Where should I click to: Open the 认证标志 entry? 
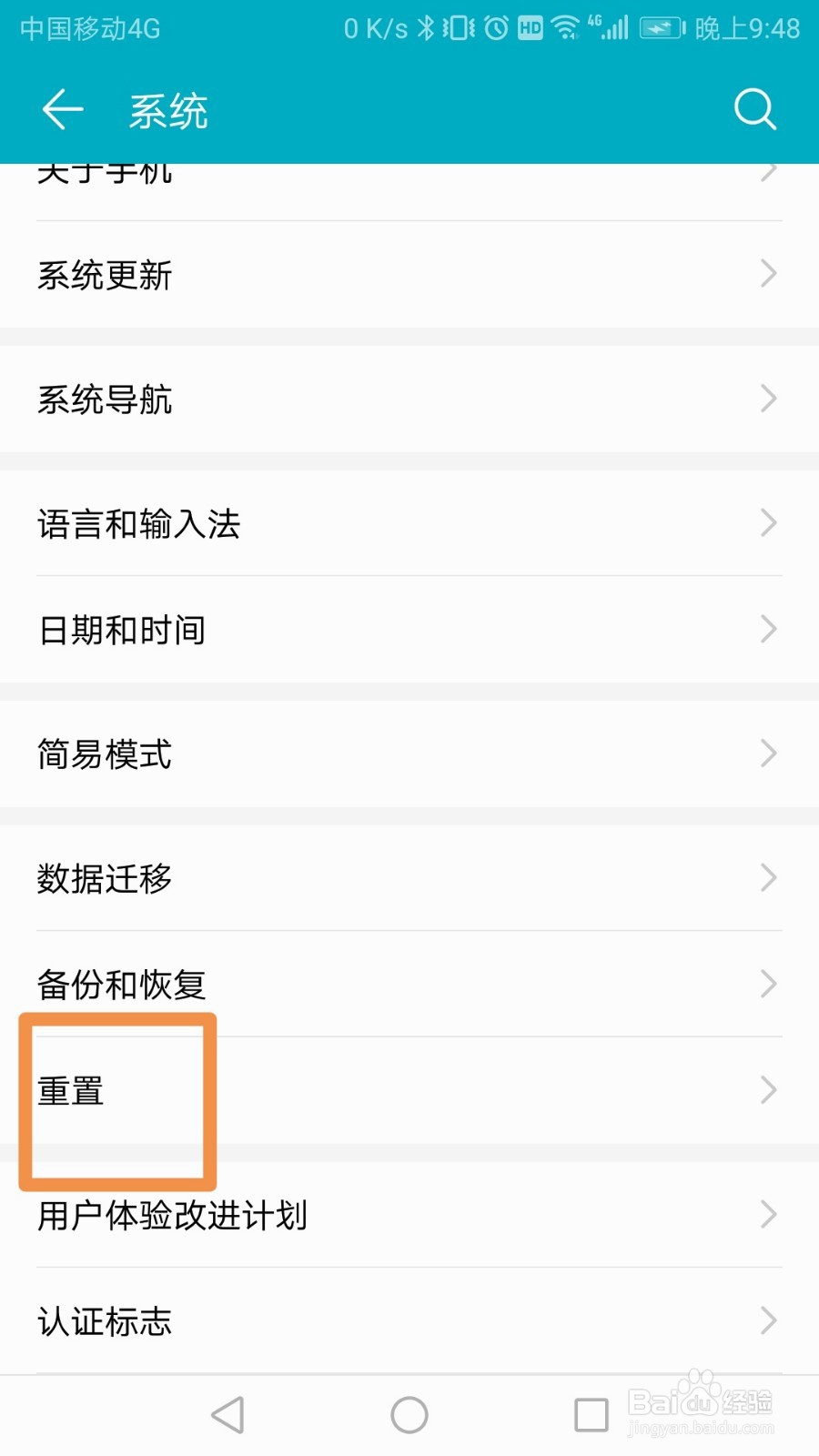click(x=409, y=1321)
